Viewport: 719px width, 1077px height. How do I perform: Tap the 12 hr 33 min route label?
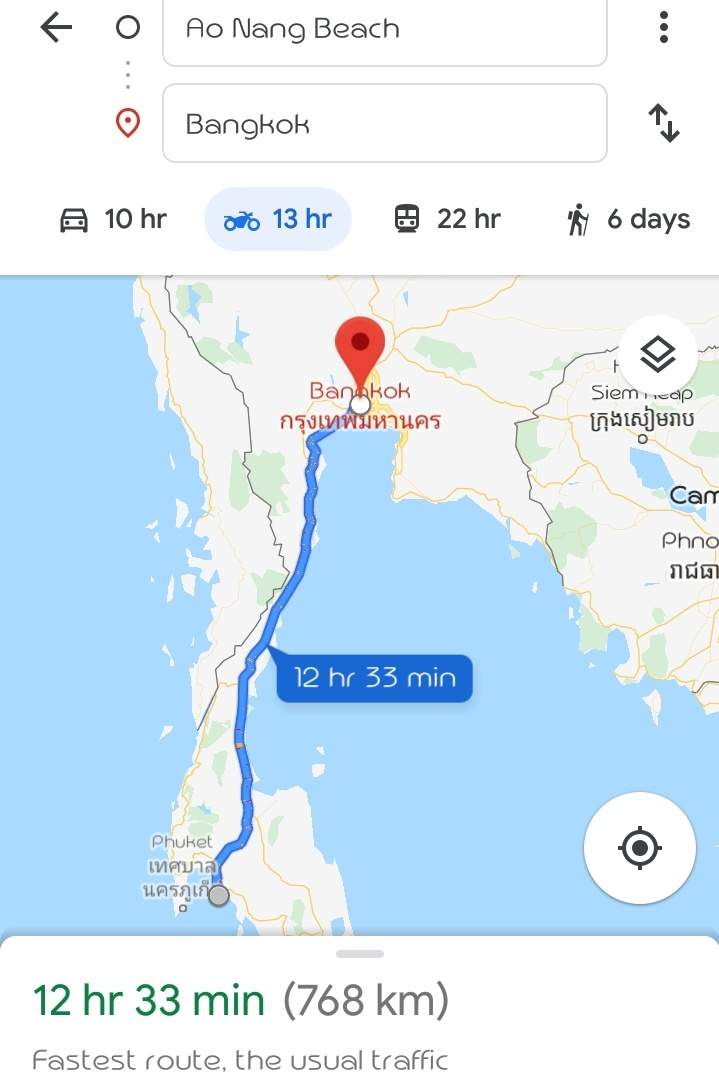[x=374, y=678]
